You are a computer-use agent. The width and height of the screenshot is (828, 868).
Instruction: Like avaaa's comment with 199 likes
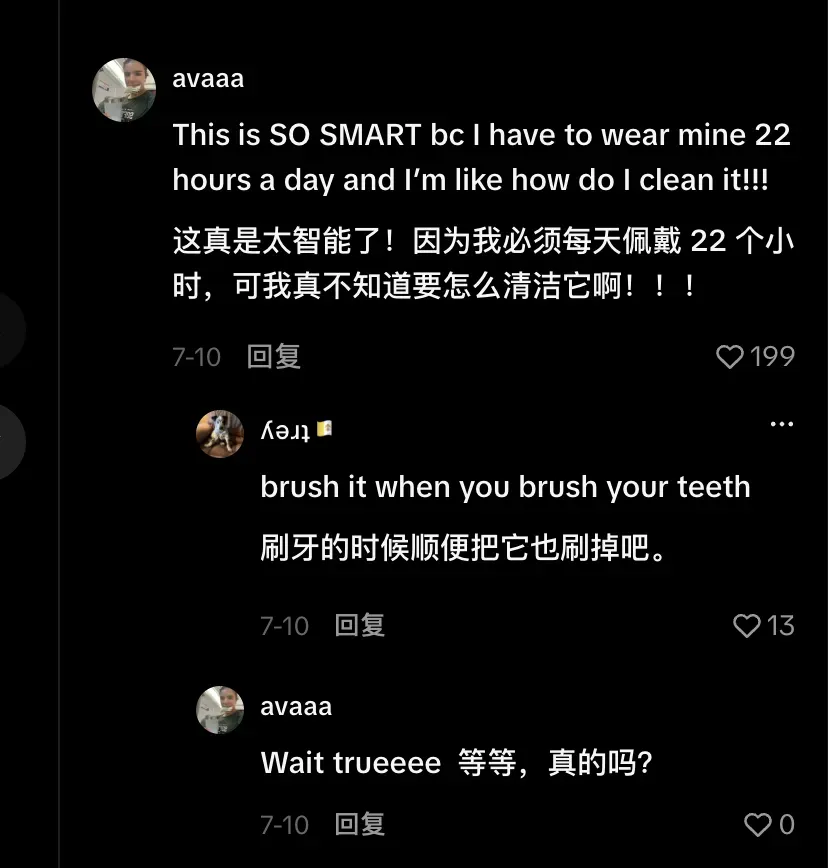[x=729, y=356]
